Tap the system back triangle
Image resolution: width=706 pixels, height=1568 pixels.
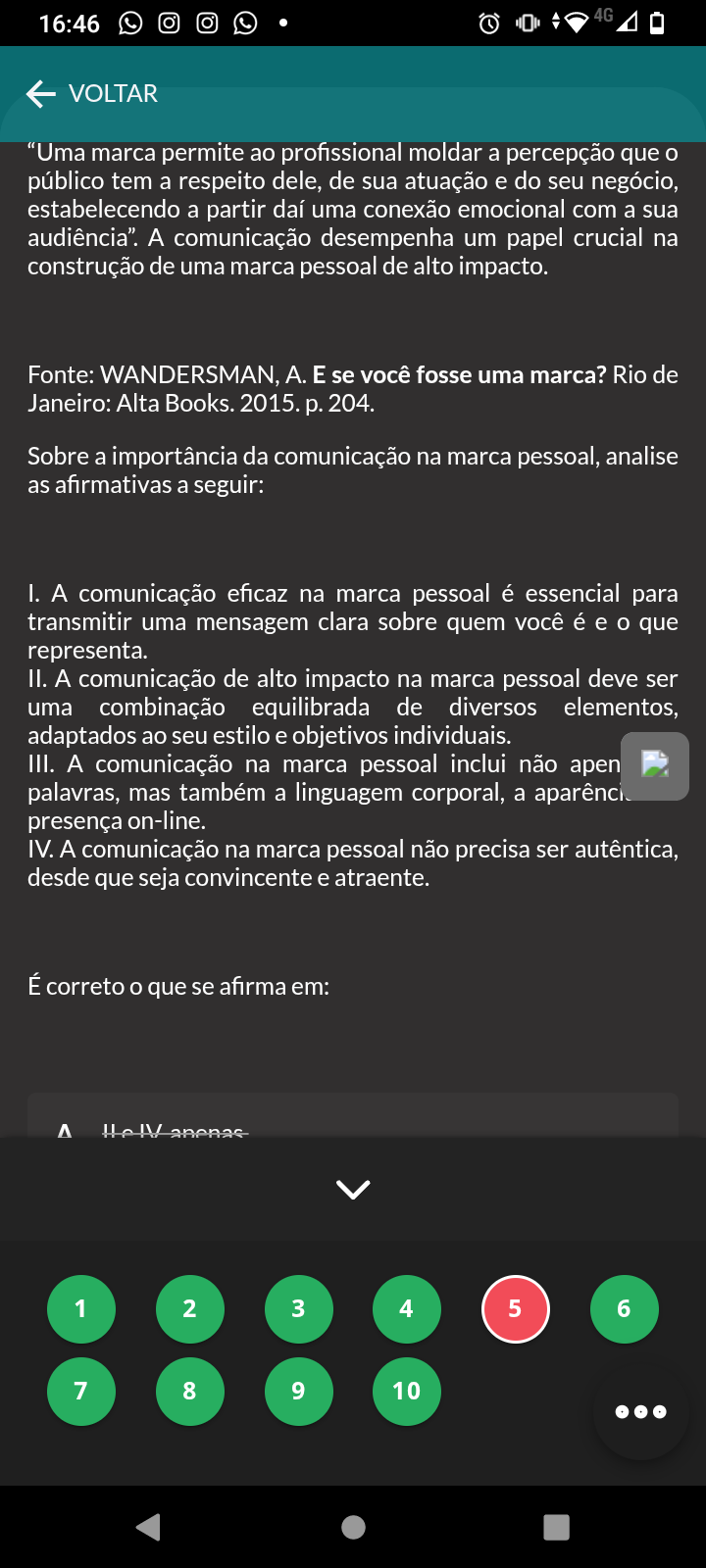tap(149, 1527)
